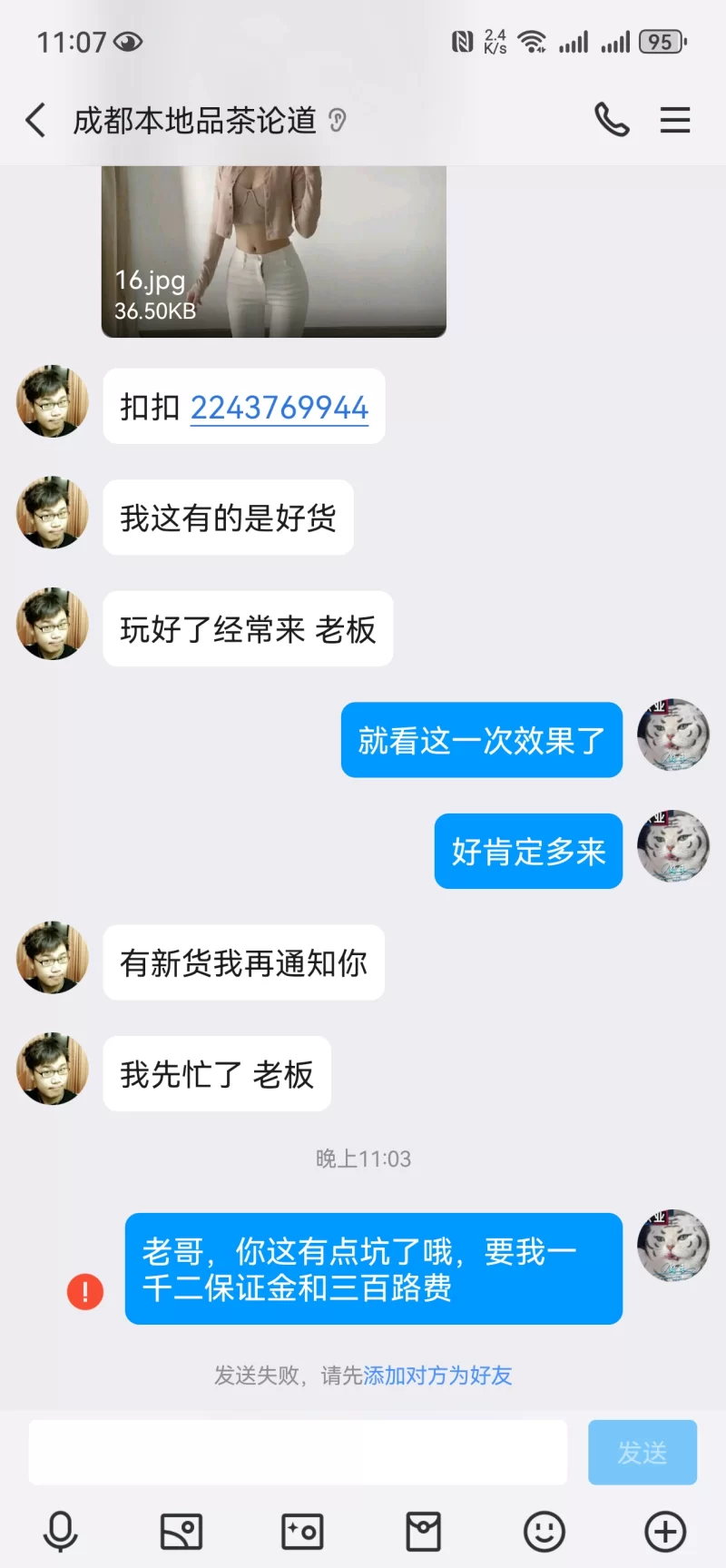This screenshot has width=726, height=1568.
Task: Open more options plus icon
Action: pyautogui.click(x=665, y=1533)
